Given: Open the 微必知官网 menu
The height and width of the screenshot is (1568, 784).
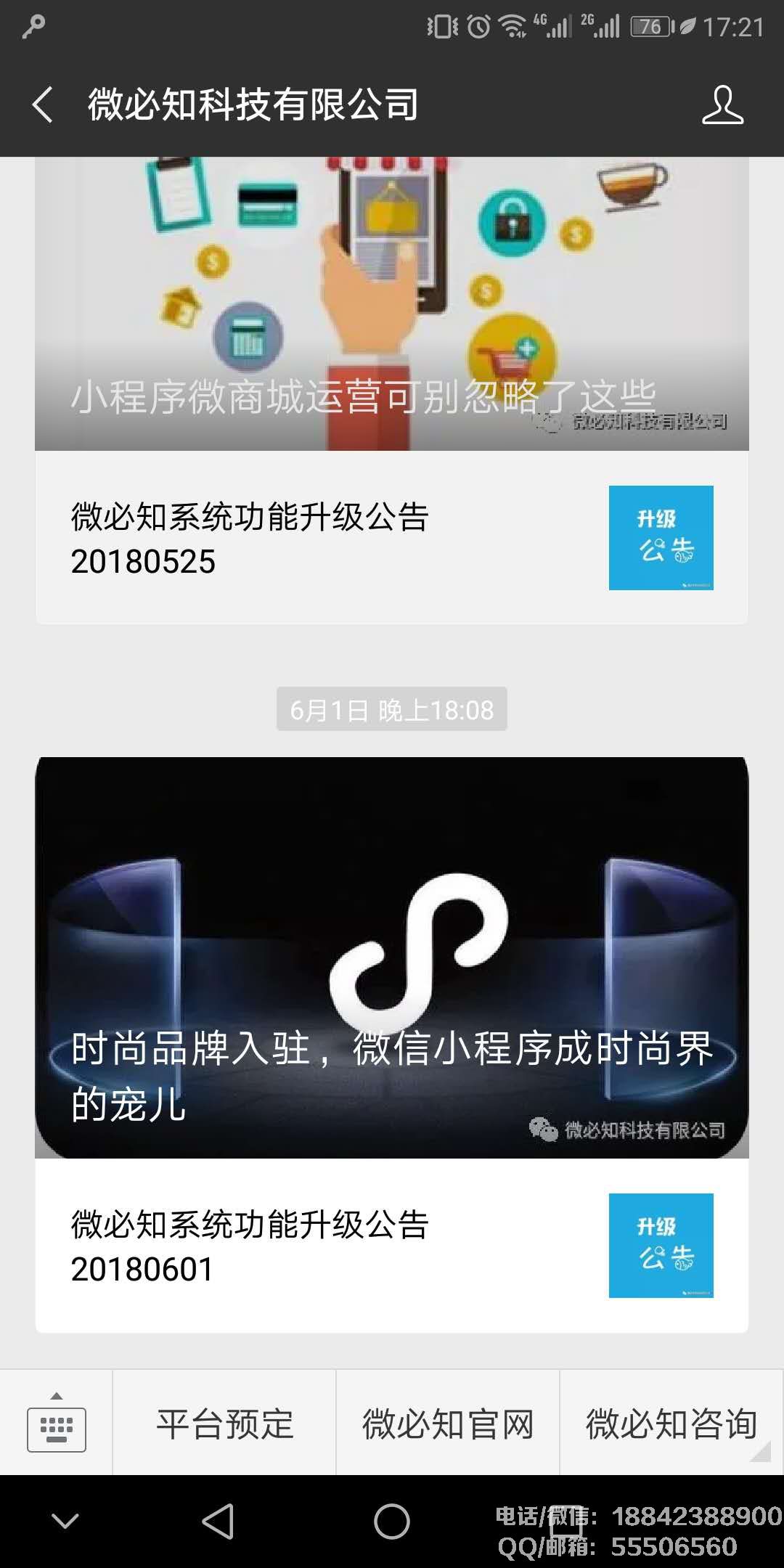Looking at the screenshot, I should (448, 1423).
